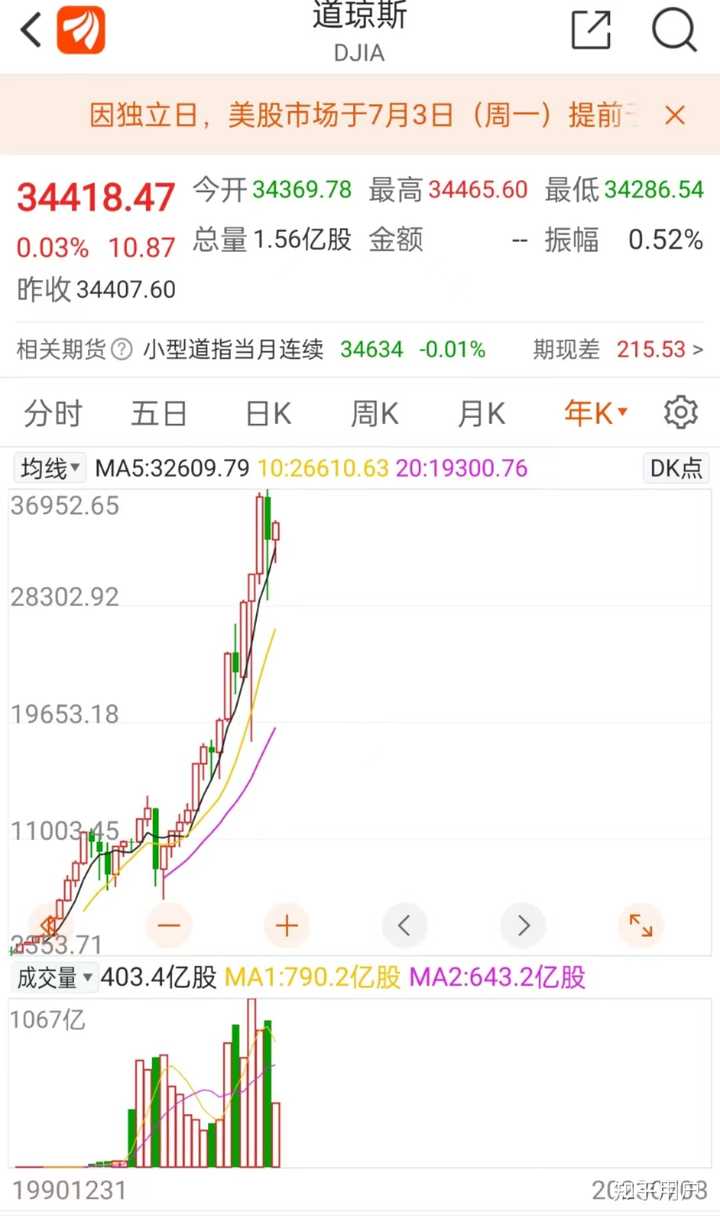Screen dimensions: 720x1216
Task: Switch to the 日K chart tab
Action: coord(266,412)
